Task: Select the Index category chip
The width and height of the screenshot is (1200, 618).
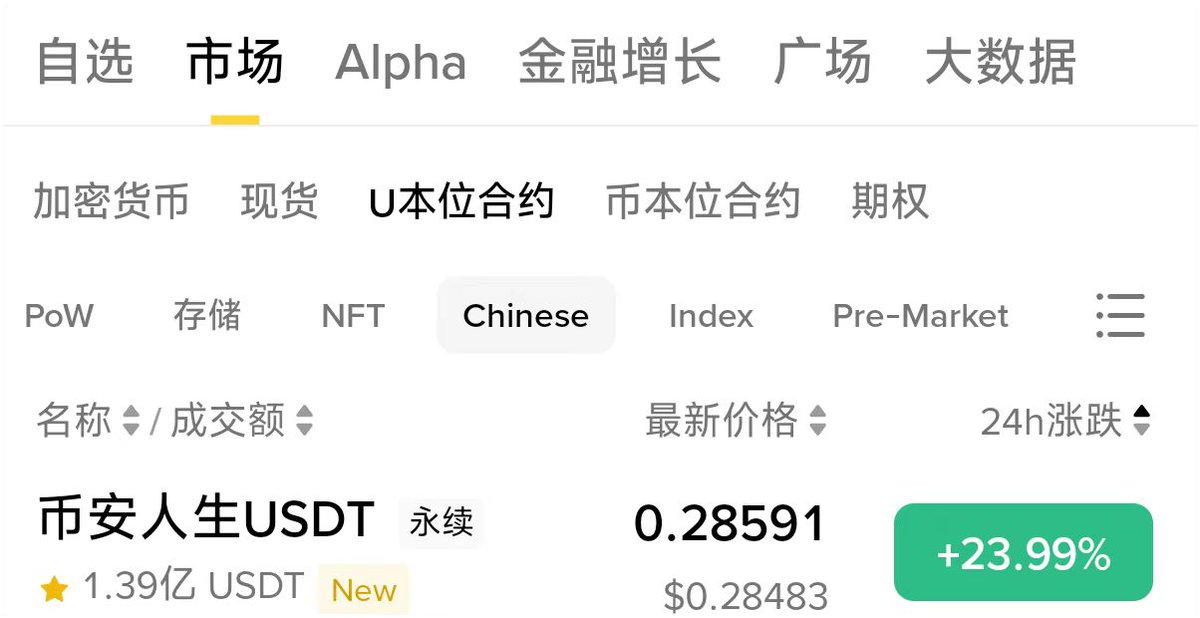Action: click(711, 316)
